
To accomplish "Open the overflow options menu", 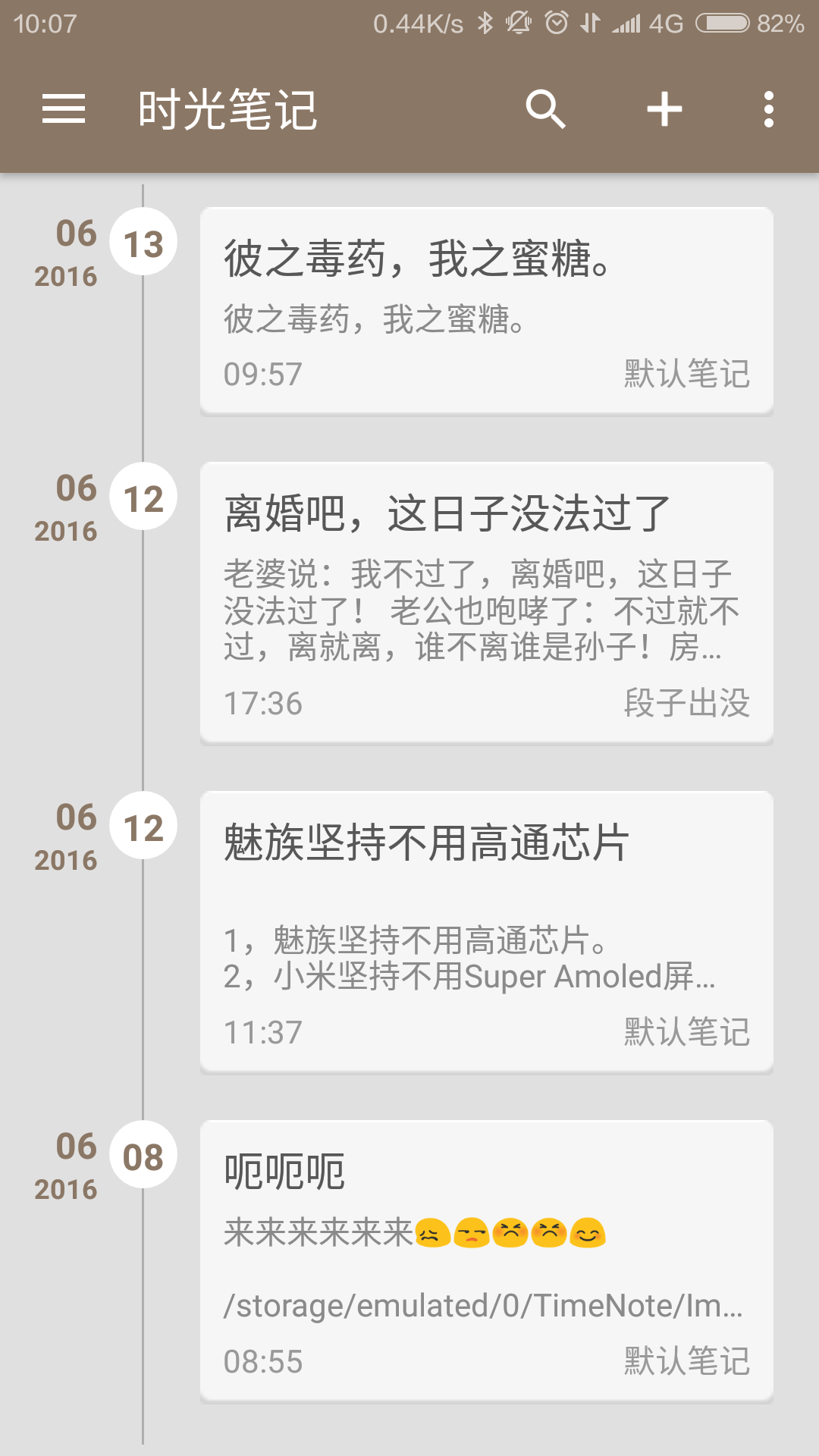I will coord(770,108).
